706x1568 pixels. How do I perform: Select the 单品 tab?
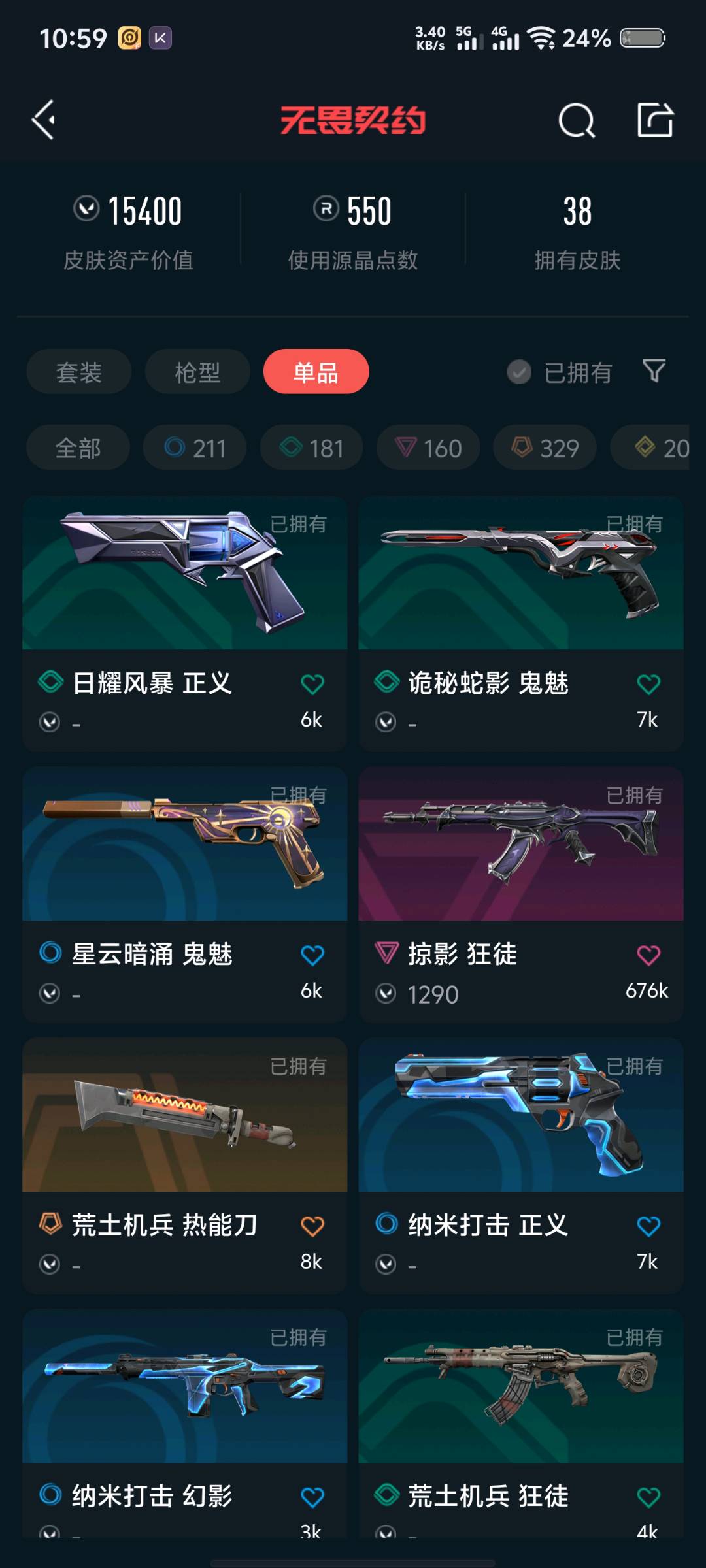pyautogui.click(x=316, y=372)
